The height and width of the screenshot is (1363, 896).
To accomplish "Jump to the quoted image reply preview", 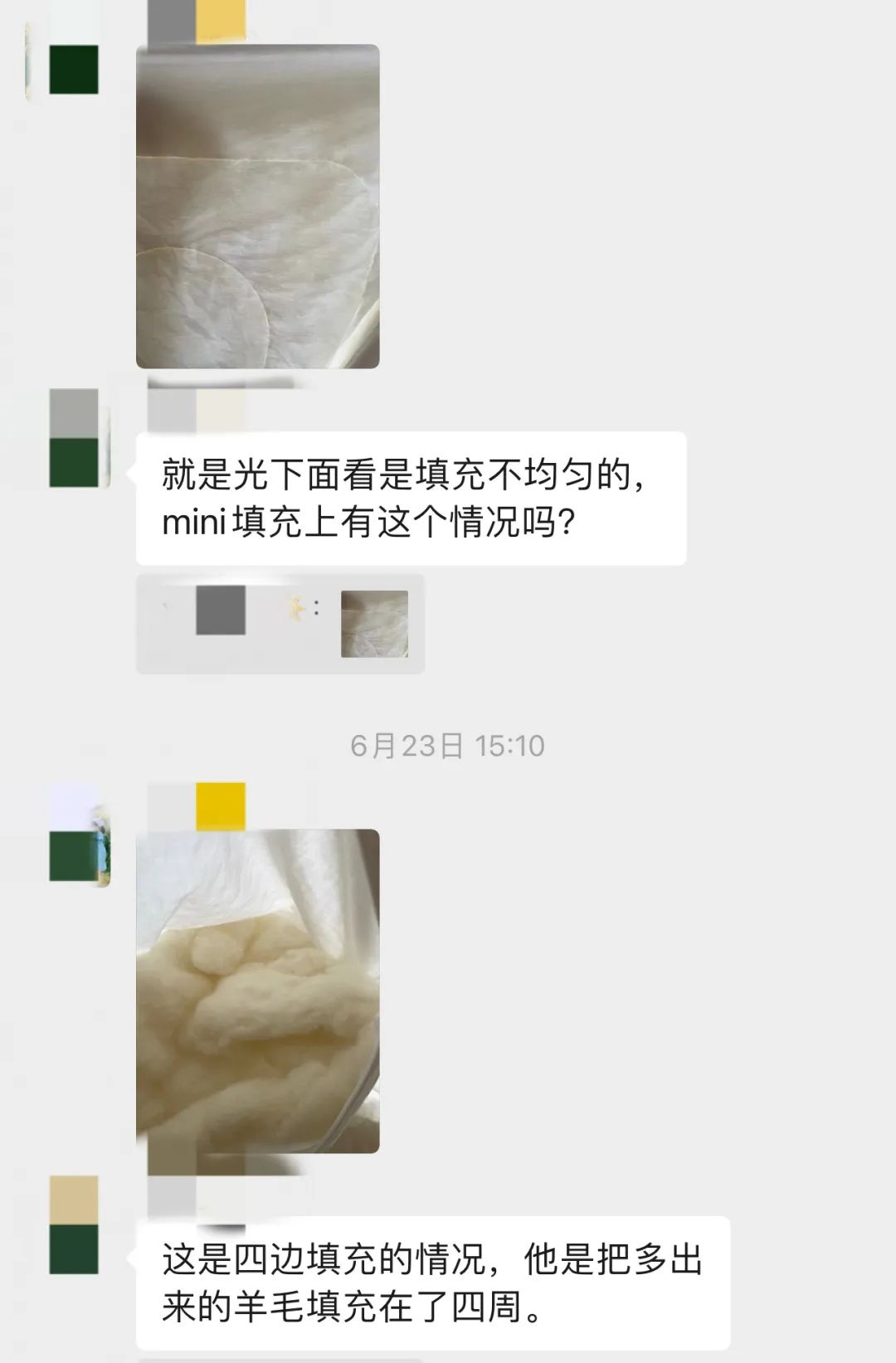I will click(280, 623).
